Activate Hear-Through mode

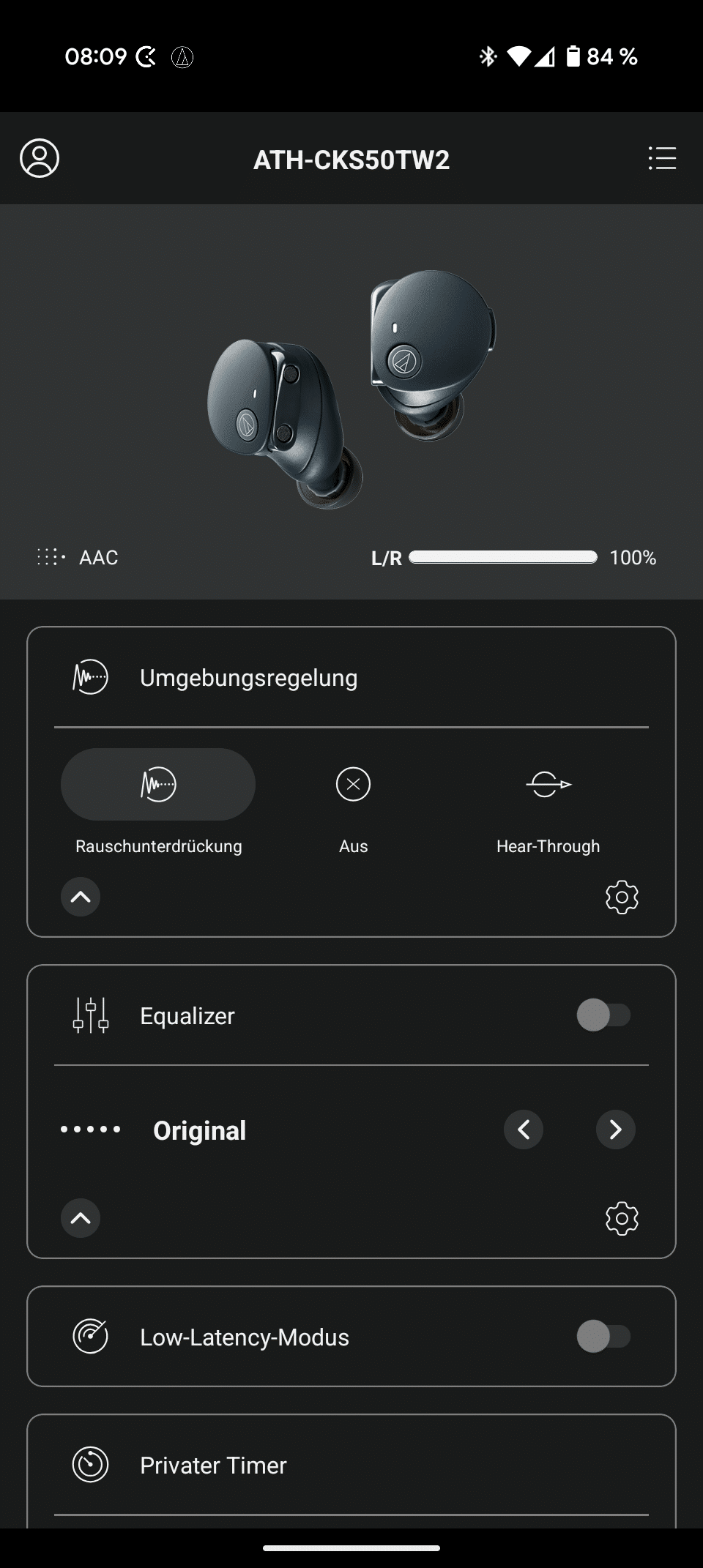coord(548,785)
